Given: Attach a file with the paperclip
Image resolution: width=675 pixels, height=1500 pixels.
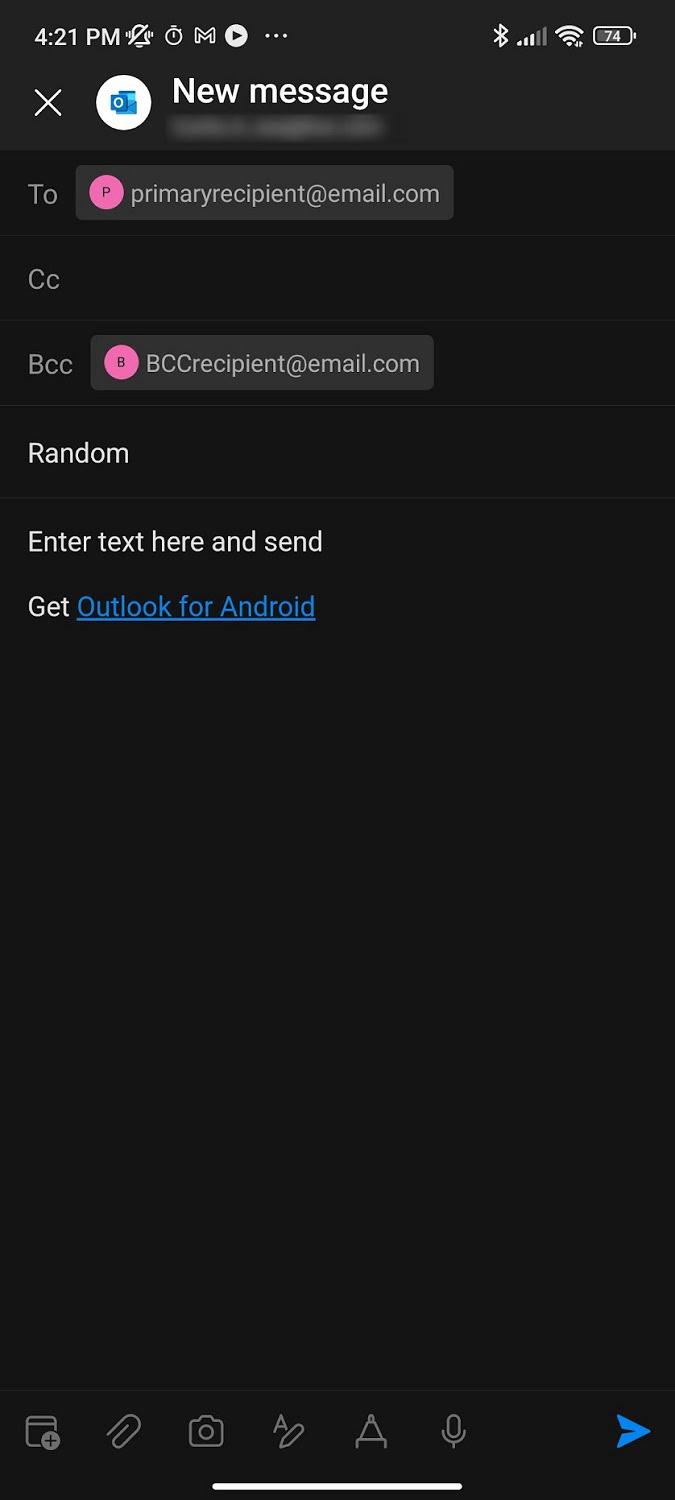Looking at the screenshot, I should pyautogui.click(x=124, y=1432).
